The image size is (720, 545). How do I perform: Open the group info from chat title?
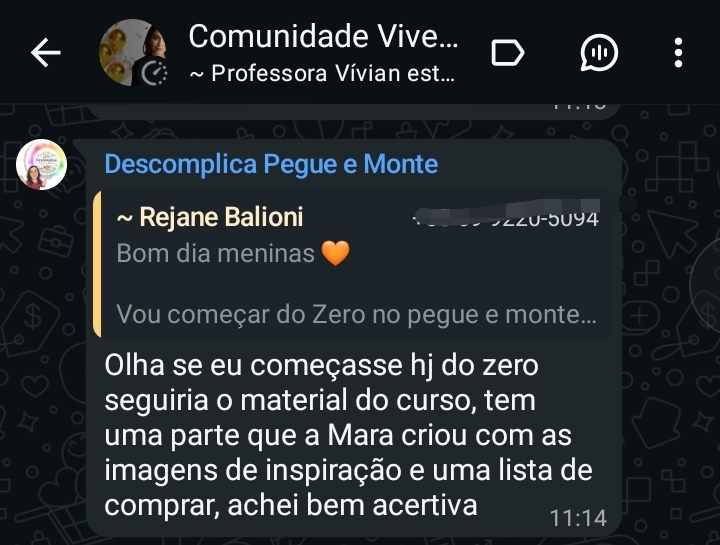[322, 38]
